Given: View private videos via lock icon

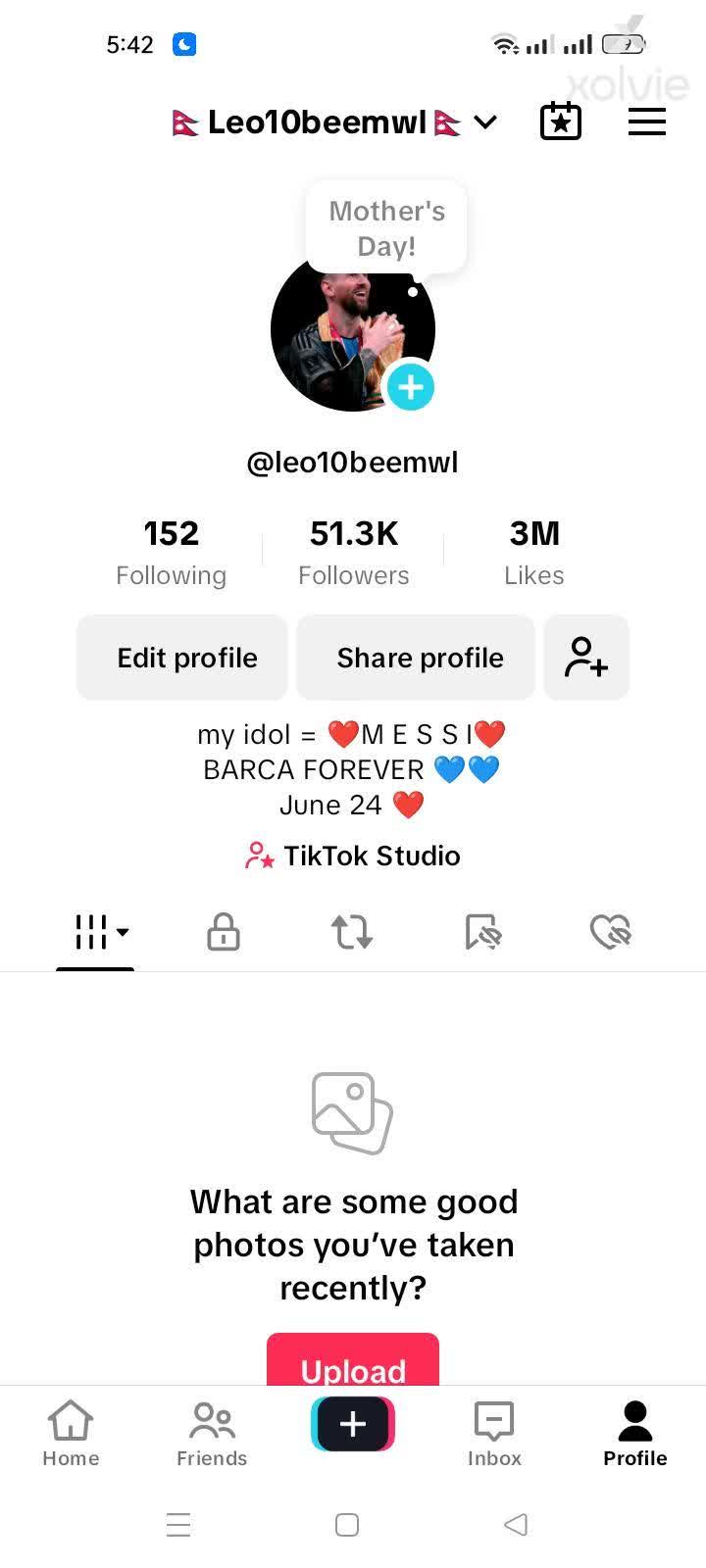Looking at the screenshot, I should click(x=223, y=932).
